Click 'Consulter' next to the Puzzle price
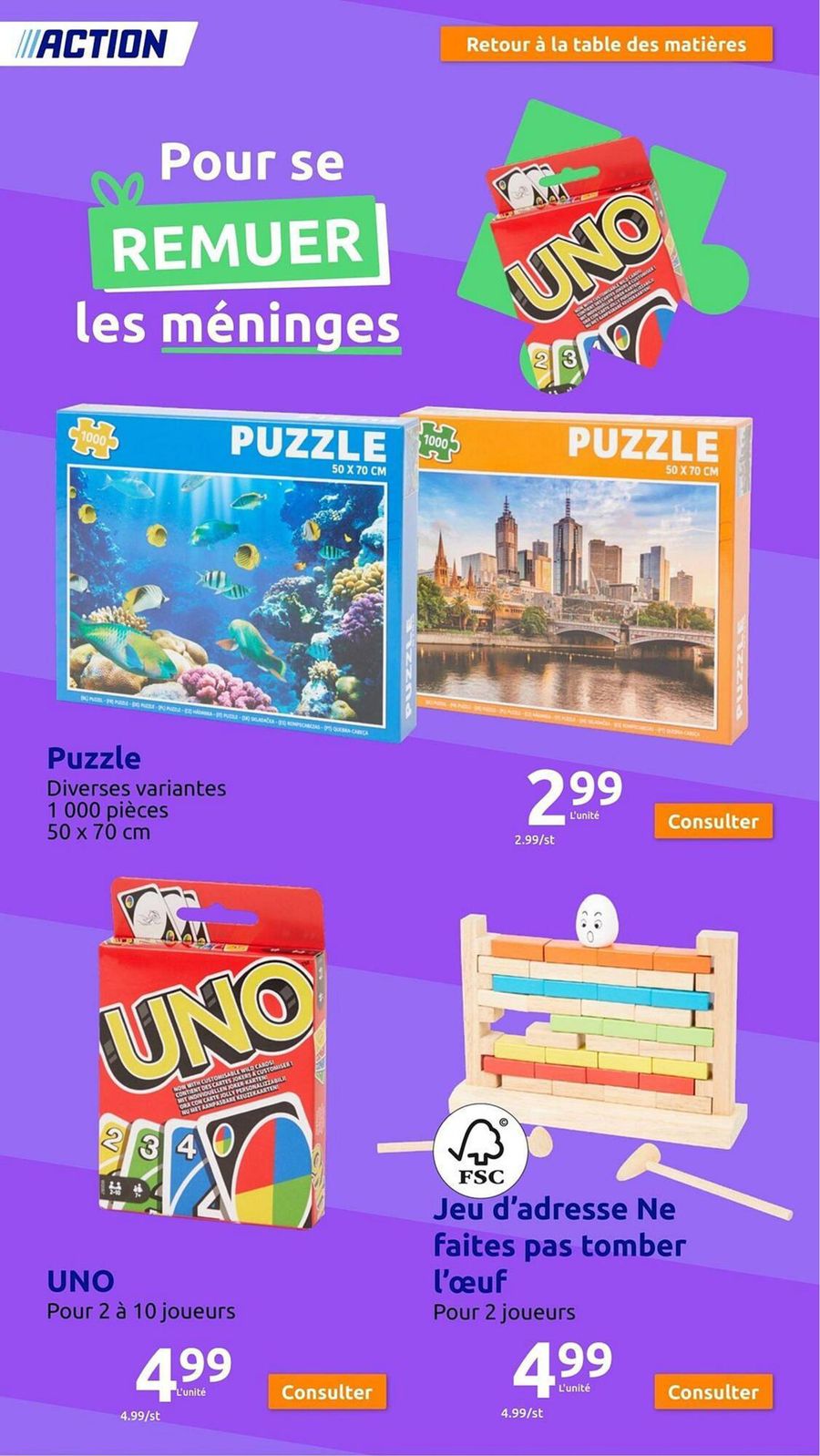The width and height of the screenshot is (820, 1456). pos(713,822)
